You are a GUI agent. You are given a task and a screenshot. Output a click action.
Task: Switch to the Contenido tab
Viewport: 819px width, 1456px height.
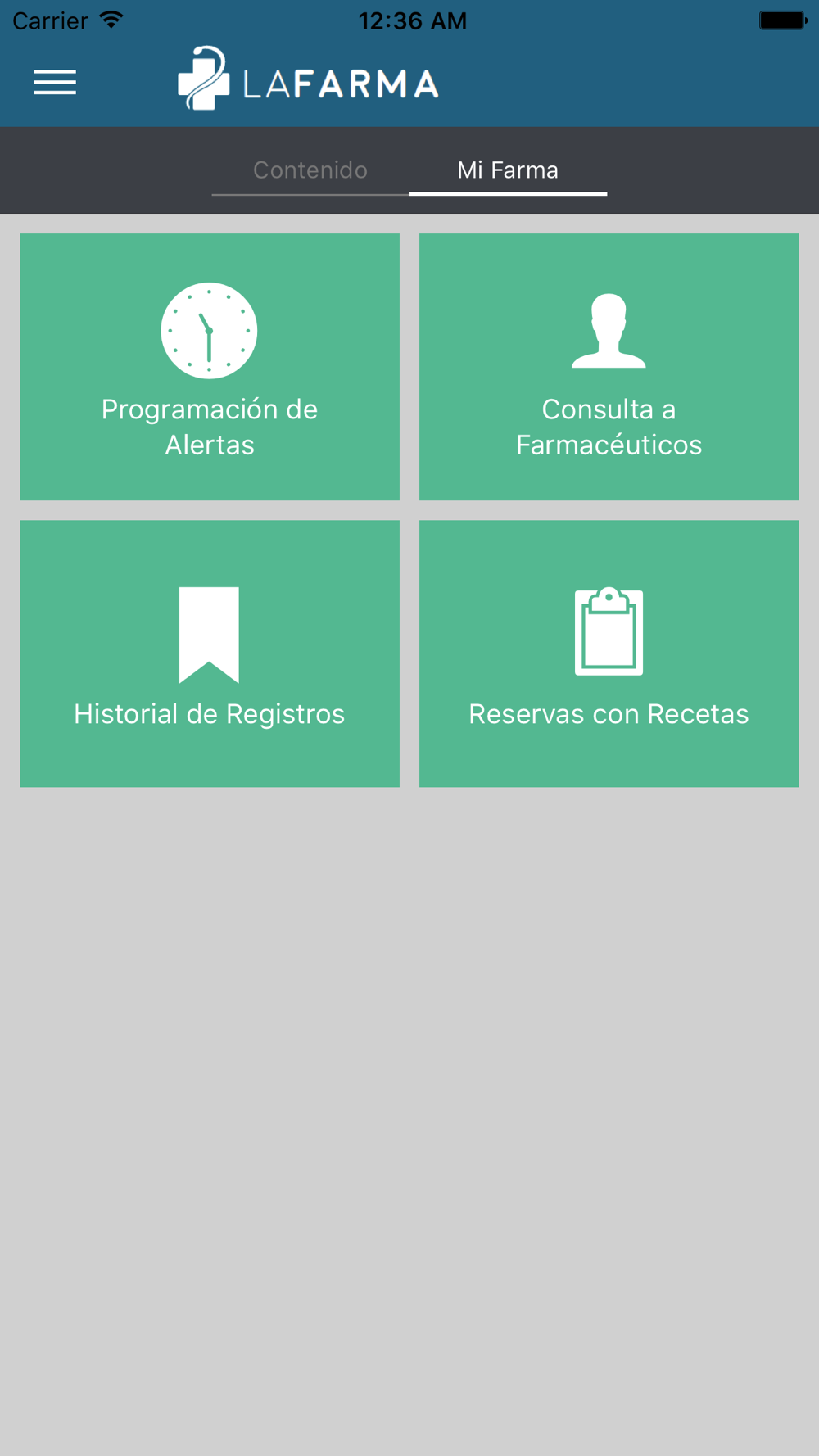coord(310,170)
